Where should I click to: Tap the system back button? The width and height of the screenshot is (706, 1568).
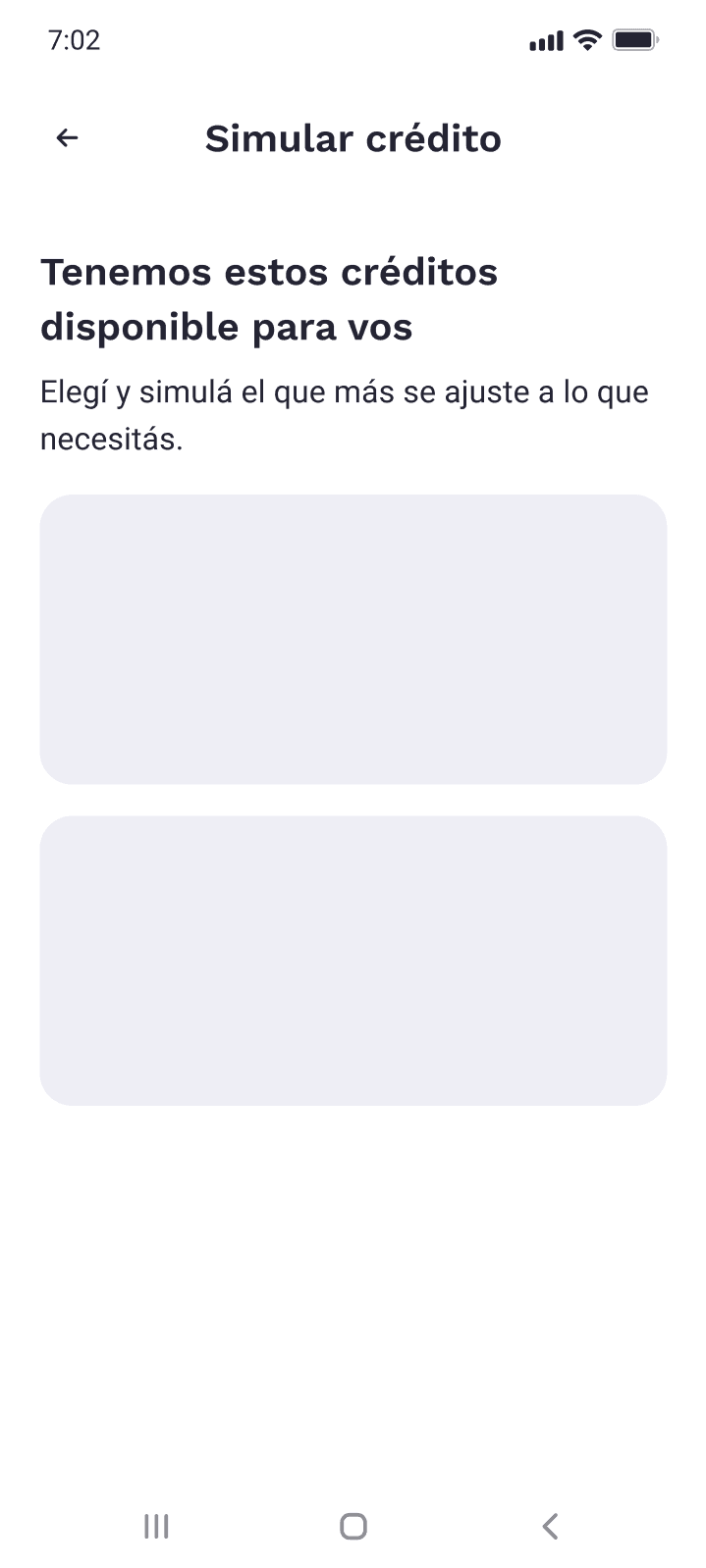550,1526
